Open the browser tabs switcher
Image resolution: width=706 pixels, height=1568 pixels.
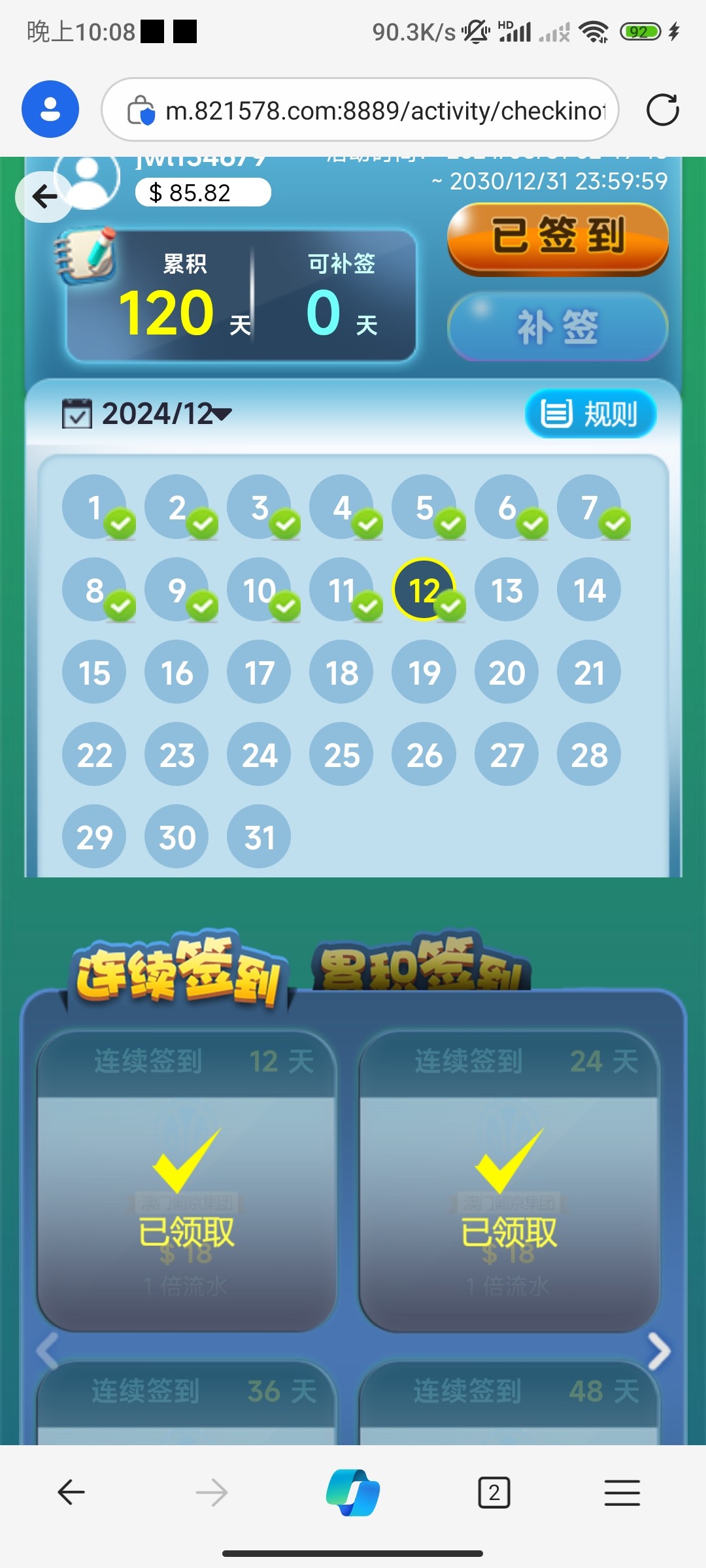tap(494, 1492)
